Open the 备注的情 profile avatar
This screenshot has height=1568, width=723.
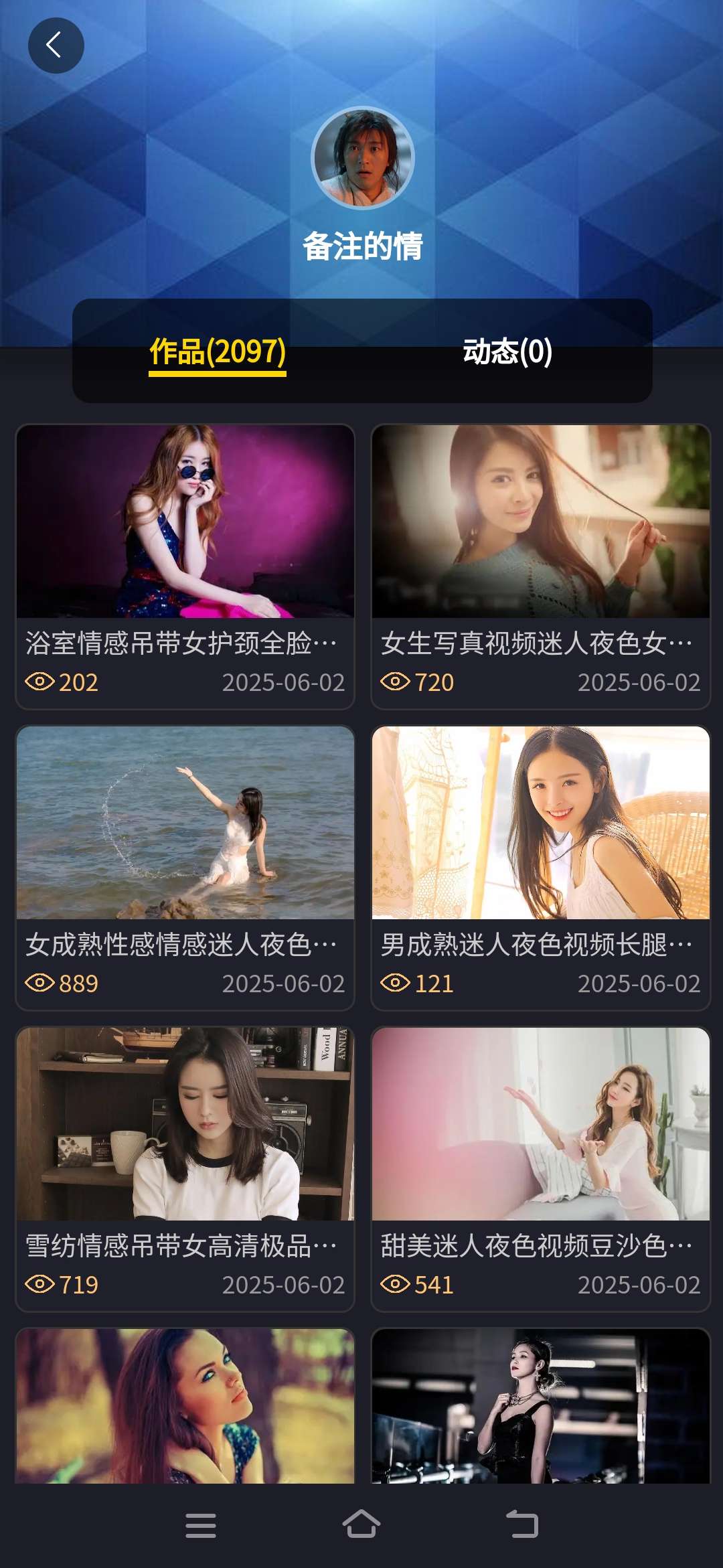click(363, 158)
